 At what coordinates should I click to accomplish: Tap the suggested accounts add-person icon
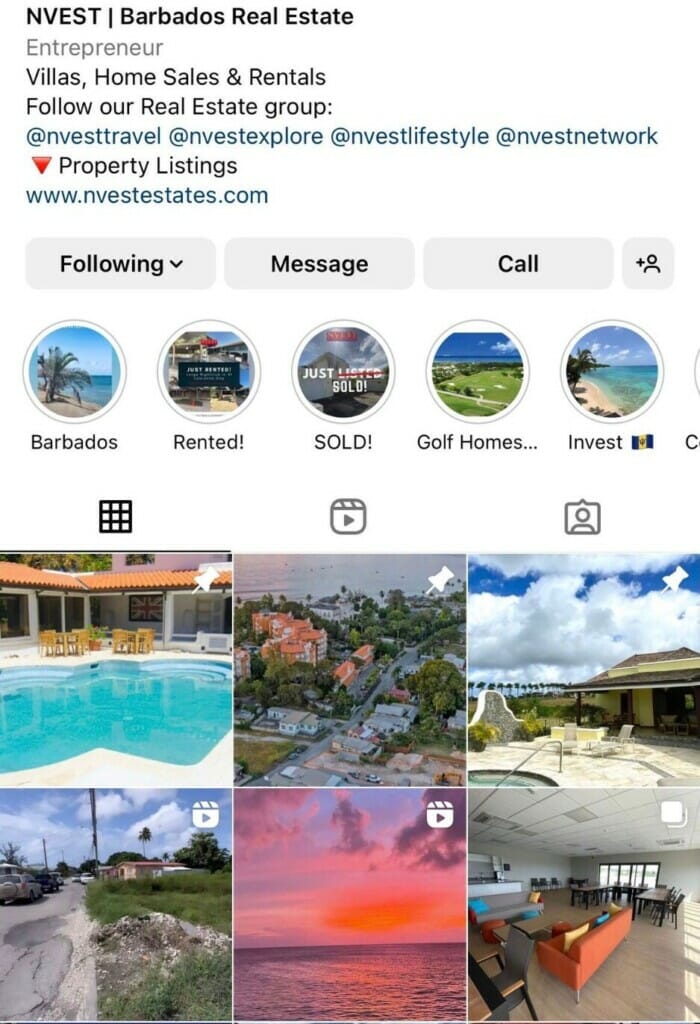648,264
